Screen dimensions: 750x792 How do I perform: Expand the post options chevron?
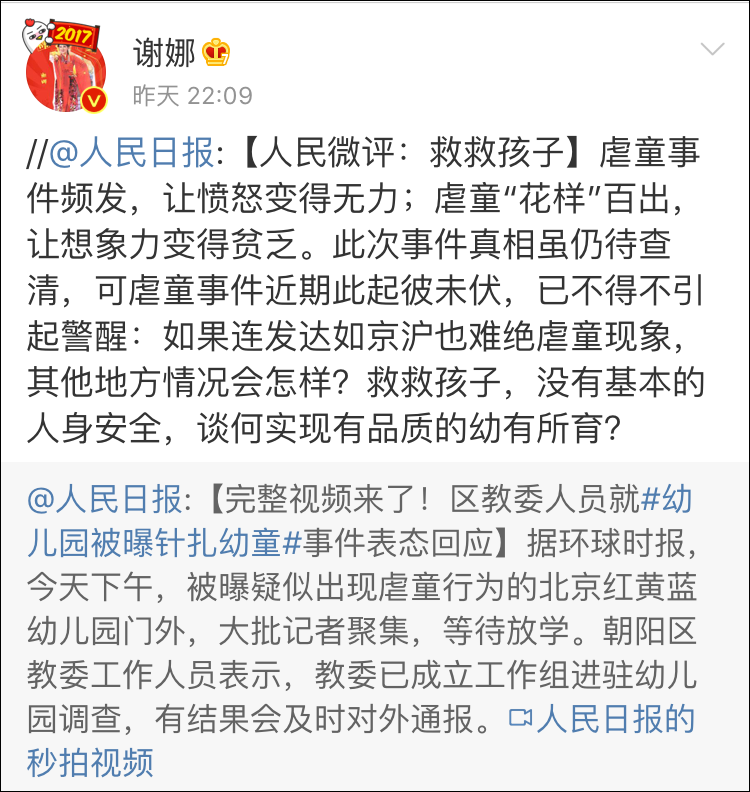(712, 50)
